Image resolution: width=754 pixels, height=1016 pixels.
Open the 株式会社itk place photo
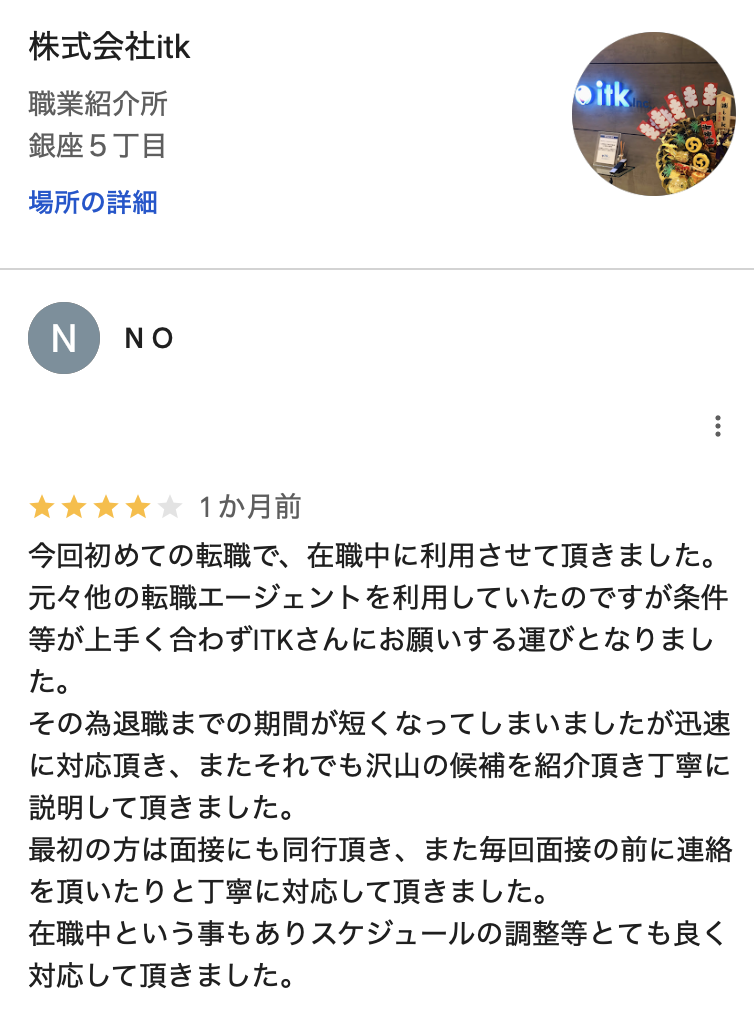(x=653, y=114)
